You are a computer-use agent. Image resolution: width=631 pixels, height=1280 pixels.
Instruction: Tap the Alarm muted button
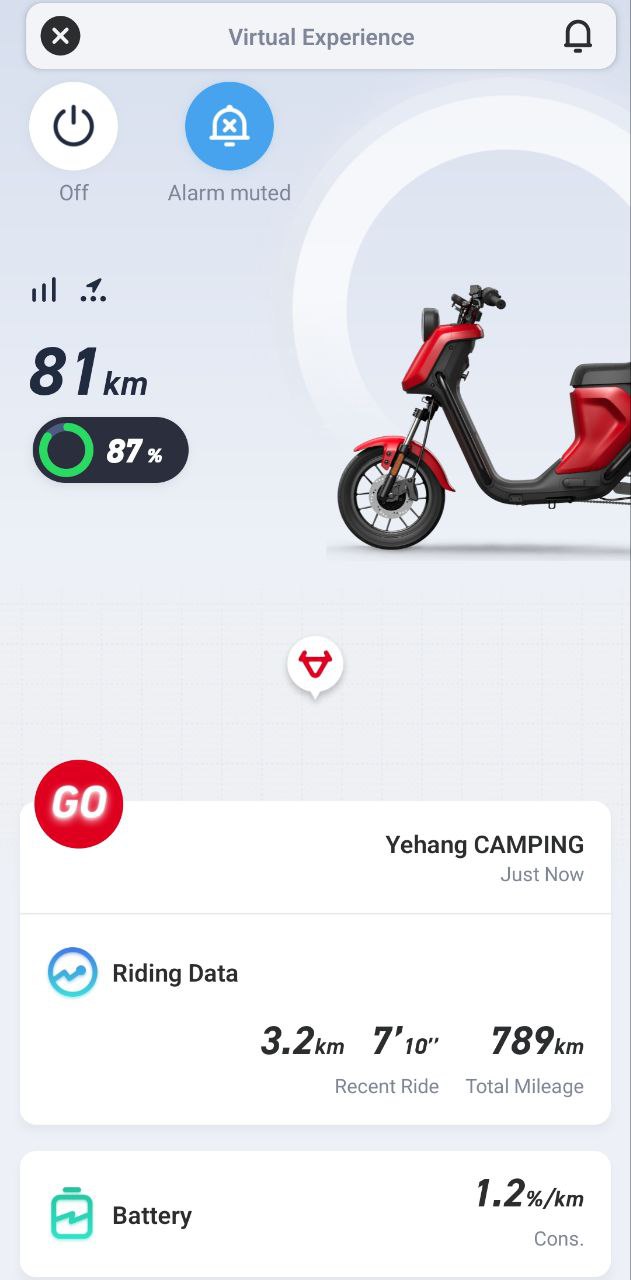pyautogui.click(x=229, y=126)
